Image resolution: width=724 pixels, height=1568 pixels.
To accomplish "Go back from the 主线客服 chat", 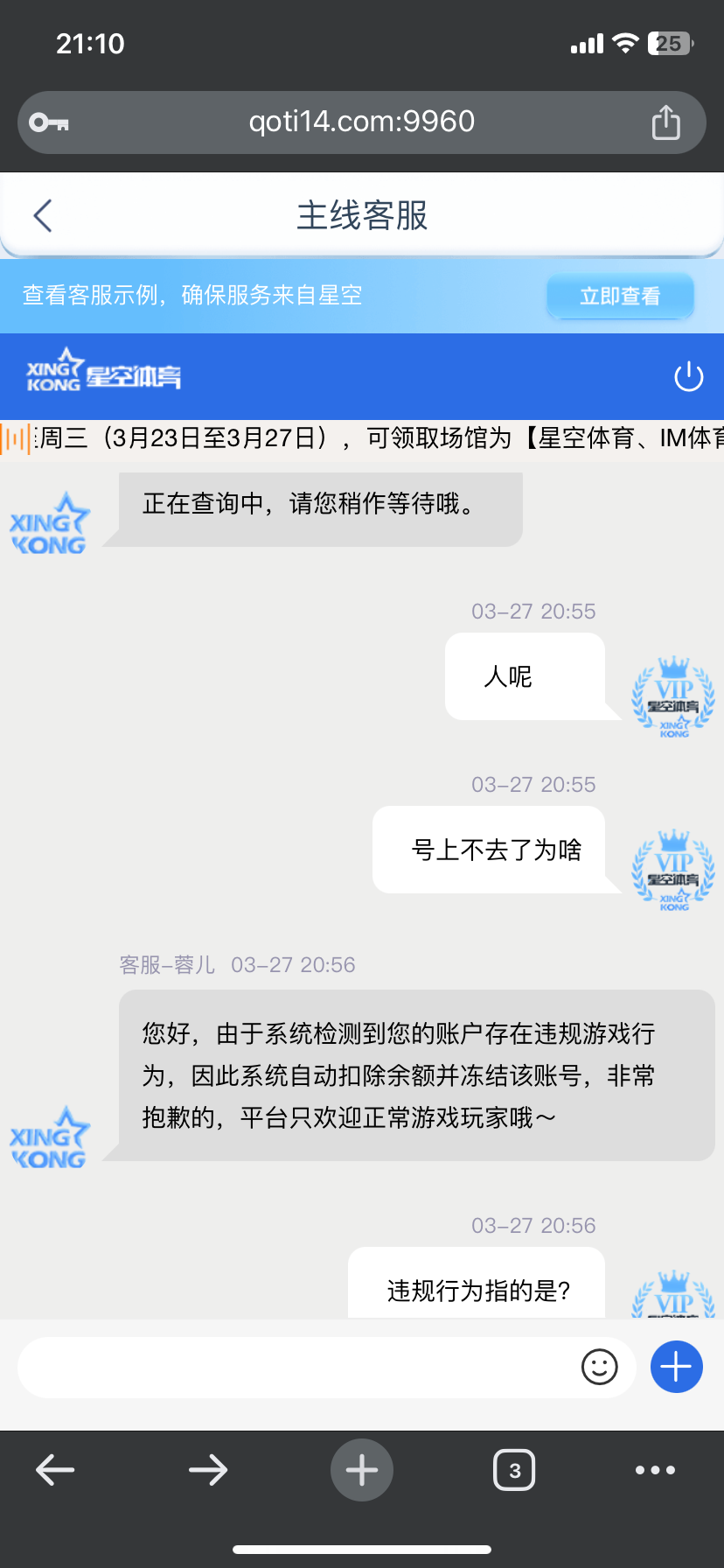I will point(43,215).
